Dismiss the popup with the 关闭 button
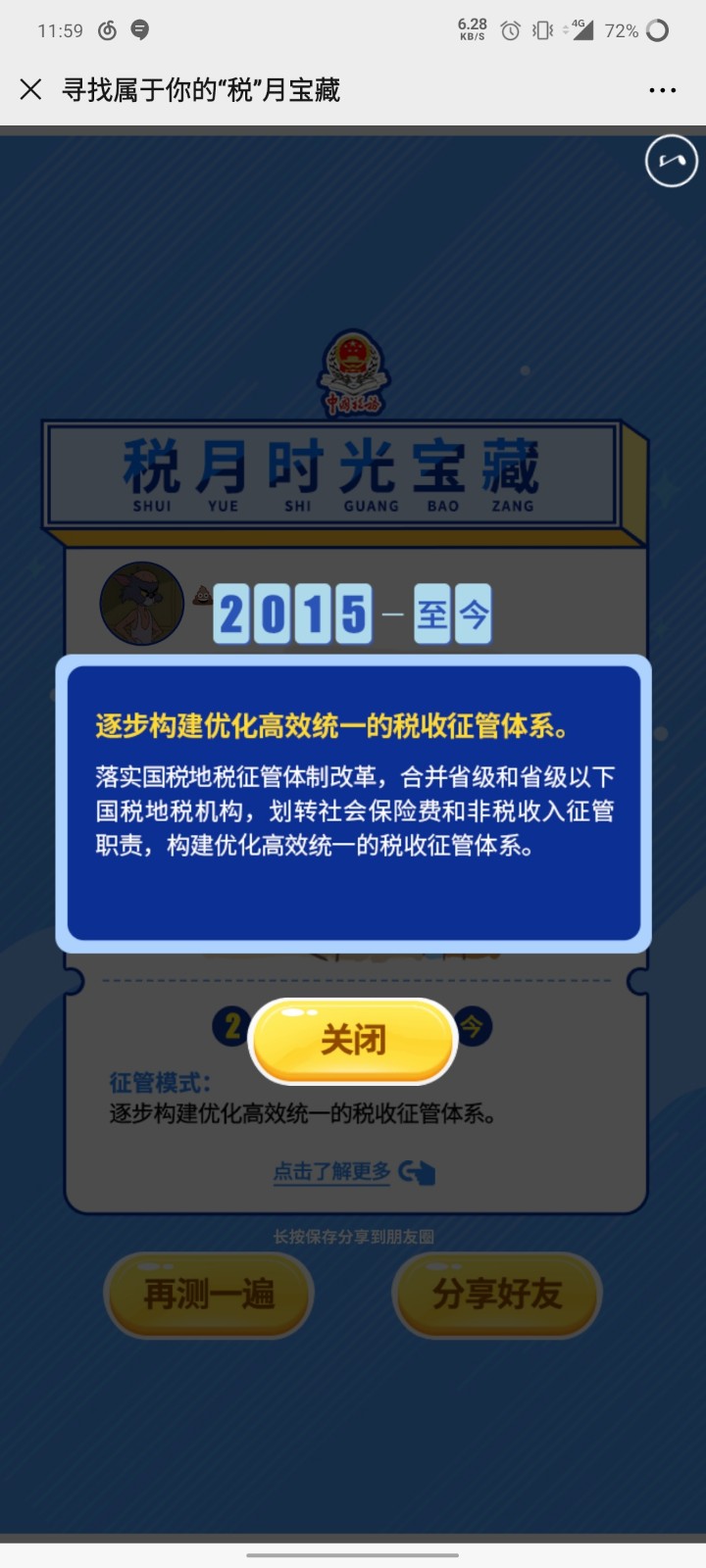The height and width of the screenshot is (1568, 706). [x=353, y=1041]
